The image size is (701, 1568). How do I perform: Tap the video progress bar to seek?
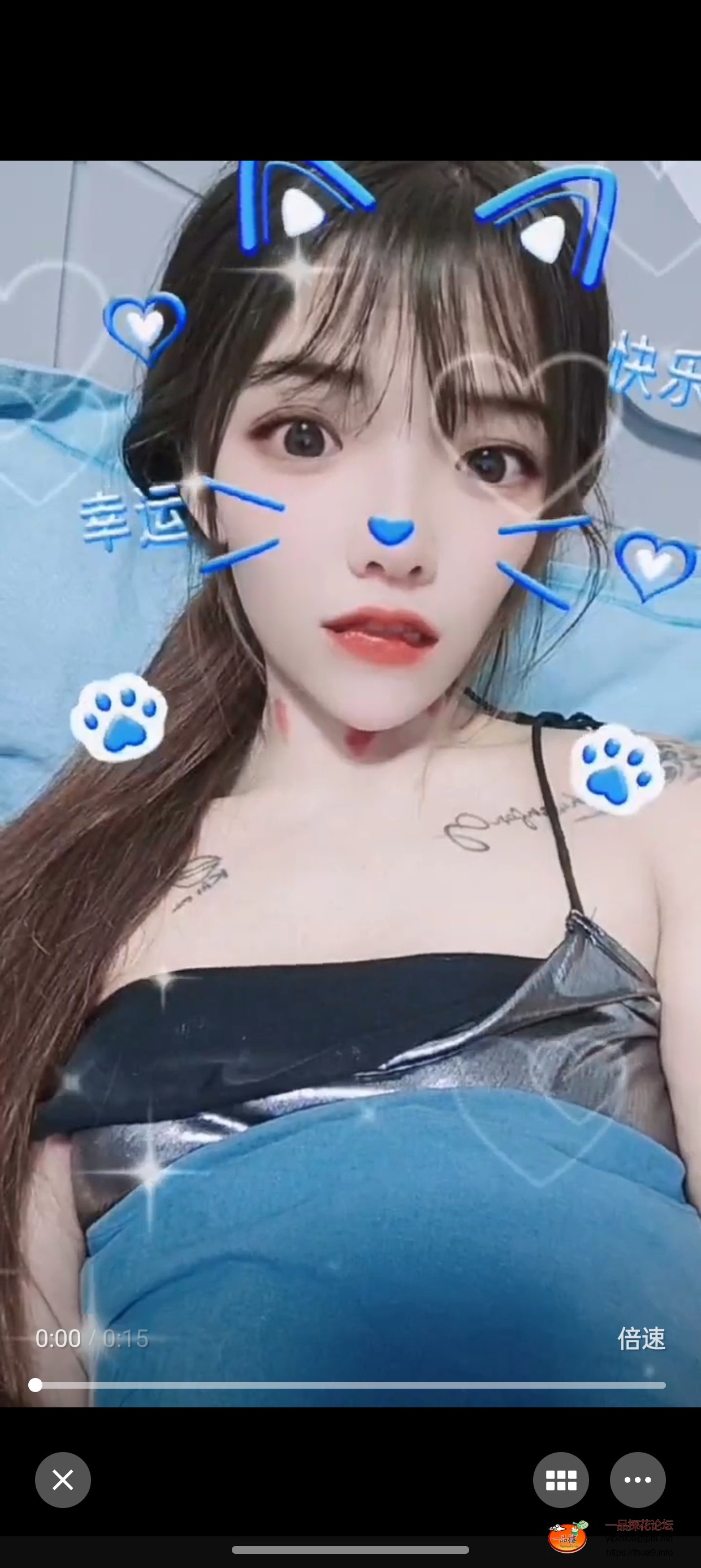coord(350,1385)
